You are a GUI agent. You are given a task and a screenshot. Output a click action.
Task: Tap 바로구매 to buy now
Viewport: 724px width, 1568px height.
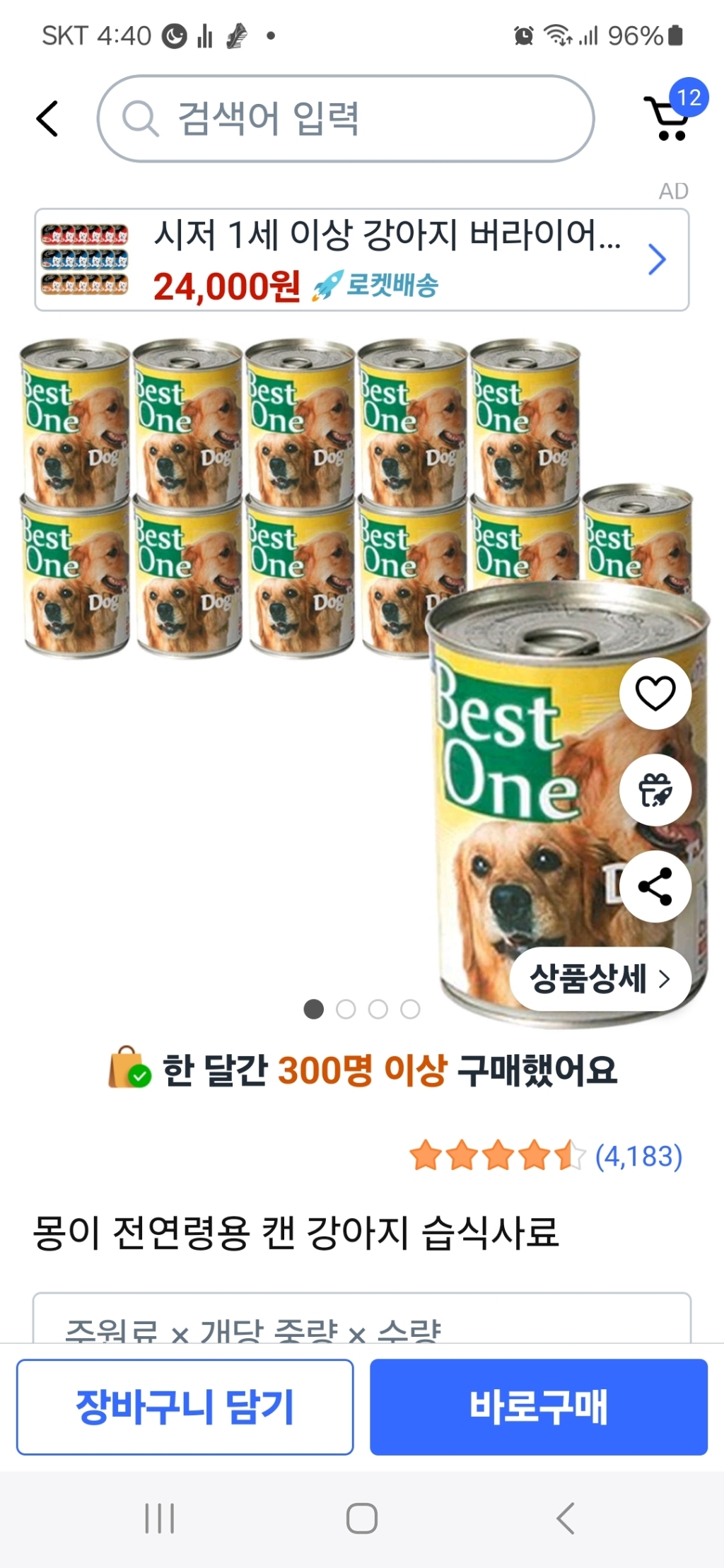click(539, 1408)
